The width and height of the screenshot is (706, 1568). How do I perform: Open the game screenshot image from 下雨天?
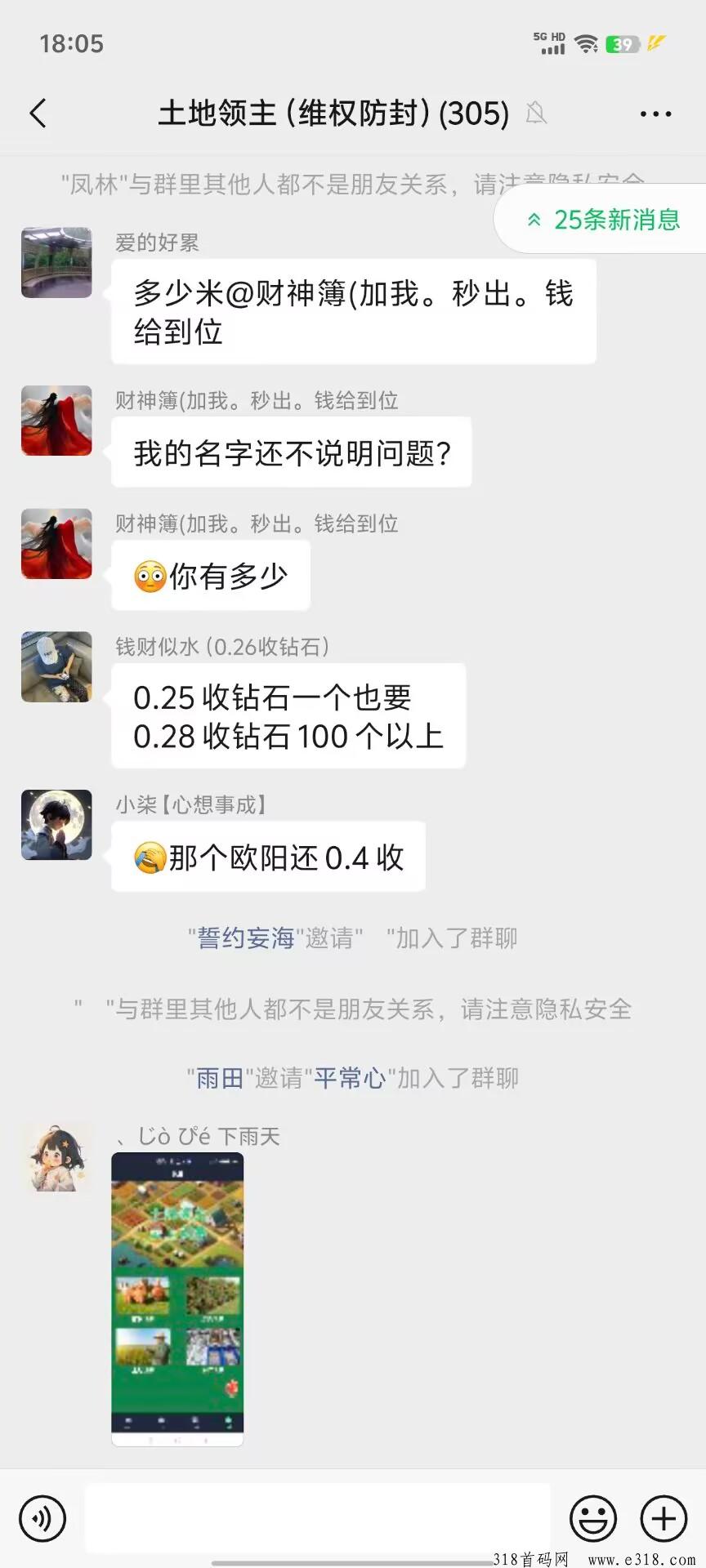click(x=177, y=1298)
